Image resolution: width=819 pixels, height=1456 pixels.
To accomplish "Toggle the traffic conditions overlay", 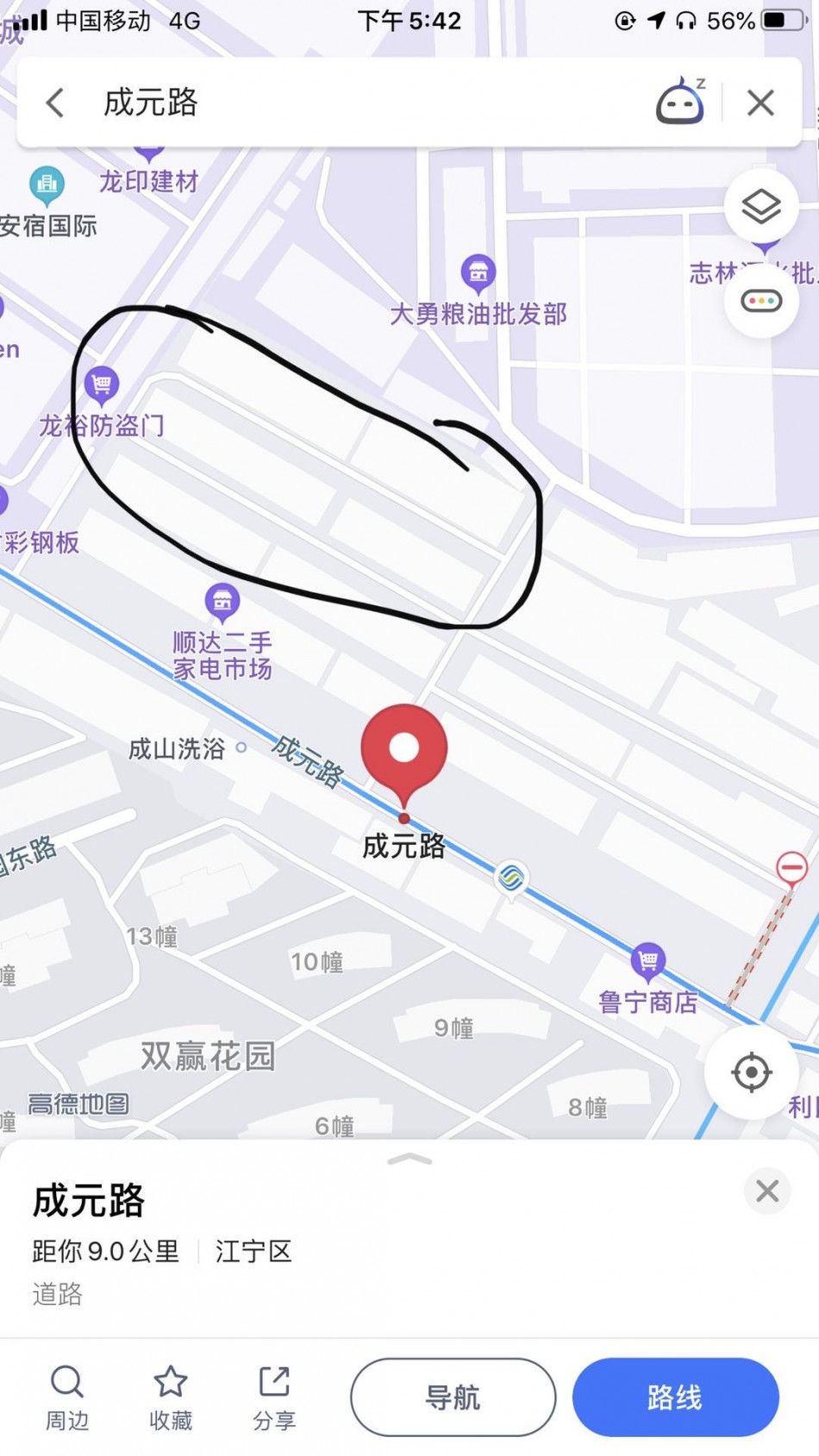I will pyautogui.click(x=760, y=301).
